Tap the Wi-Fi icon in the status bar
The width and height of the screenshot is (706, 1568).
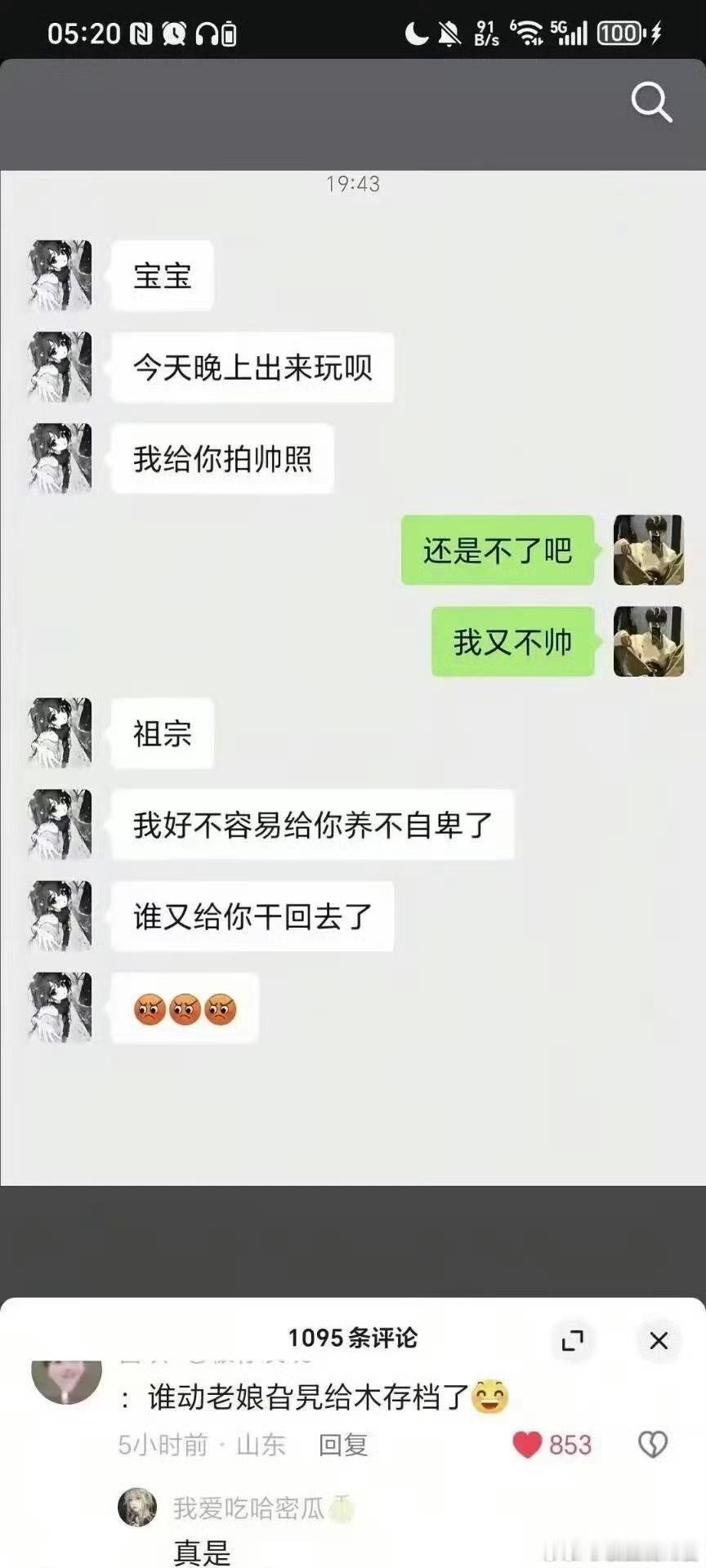tap(528, 33)
